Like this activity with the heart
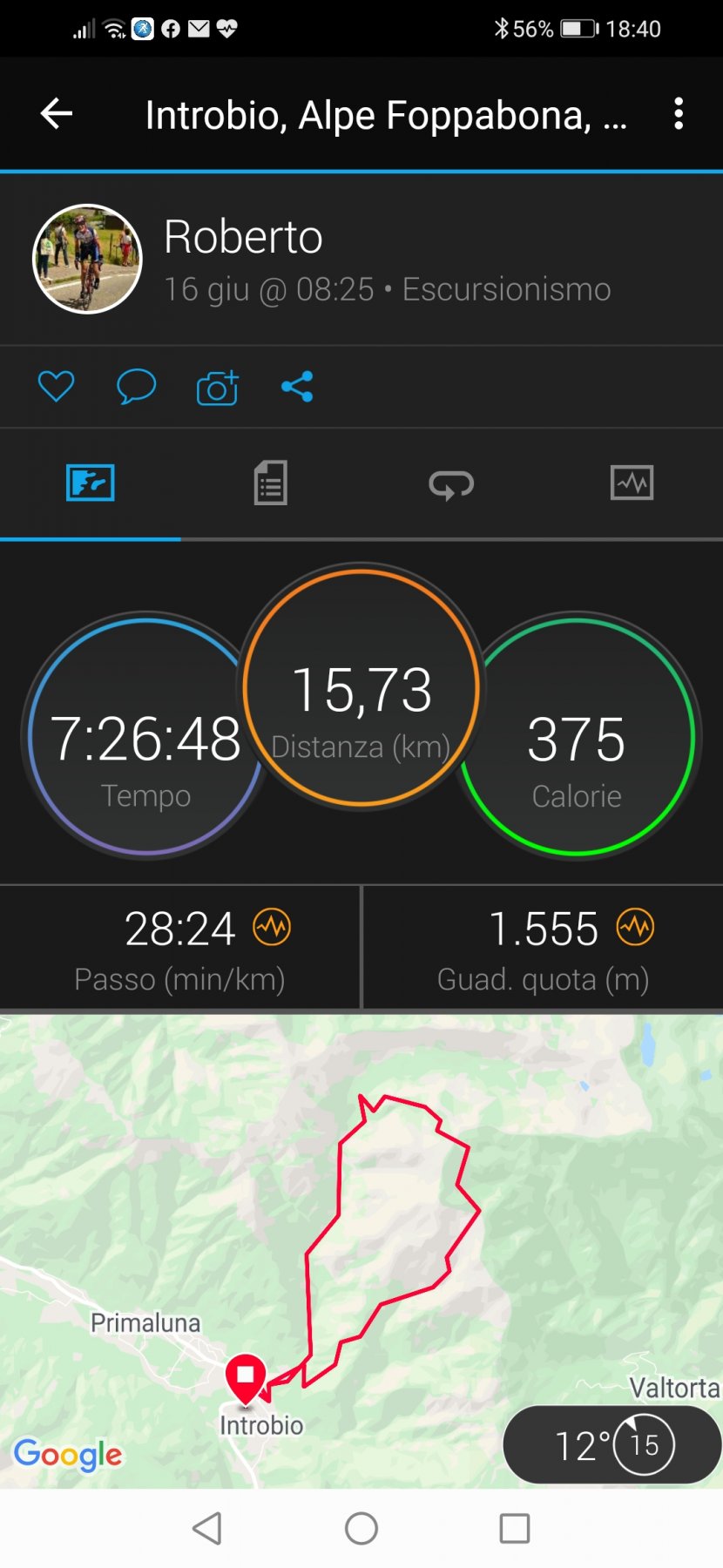Image resolution: width=723 pixels, height=1568 pixels. tap(56, 386)
